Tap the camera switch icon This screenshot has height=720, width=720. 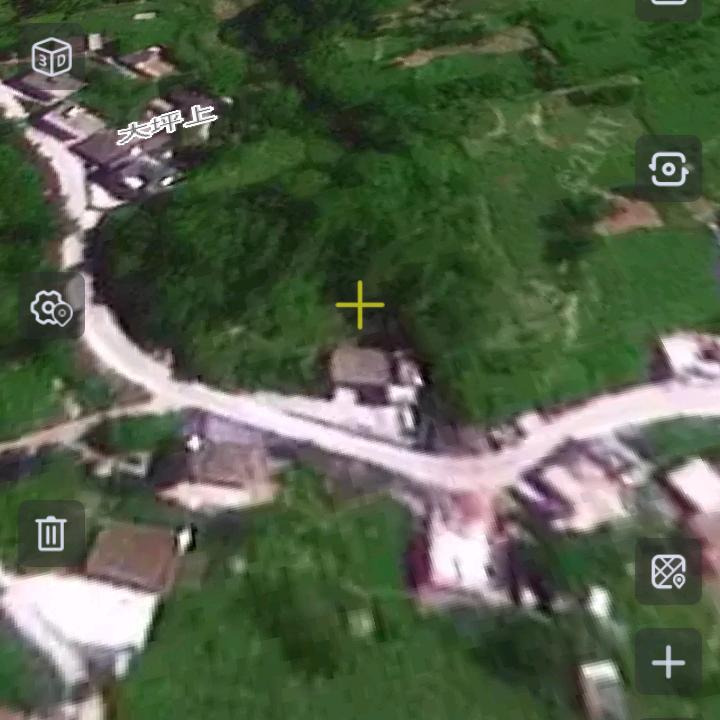click(x=668, y=169)
